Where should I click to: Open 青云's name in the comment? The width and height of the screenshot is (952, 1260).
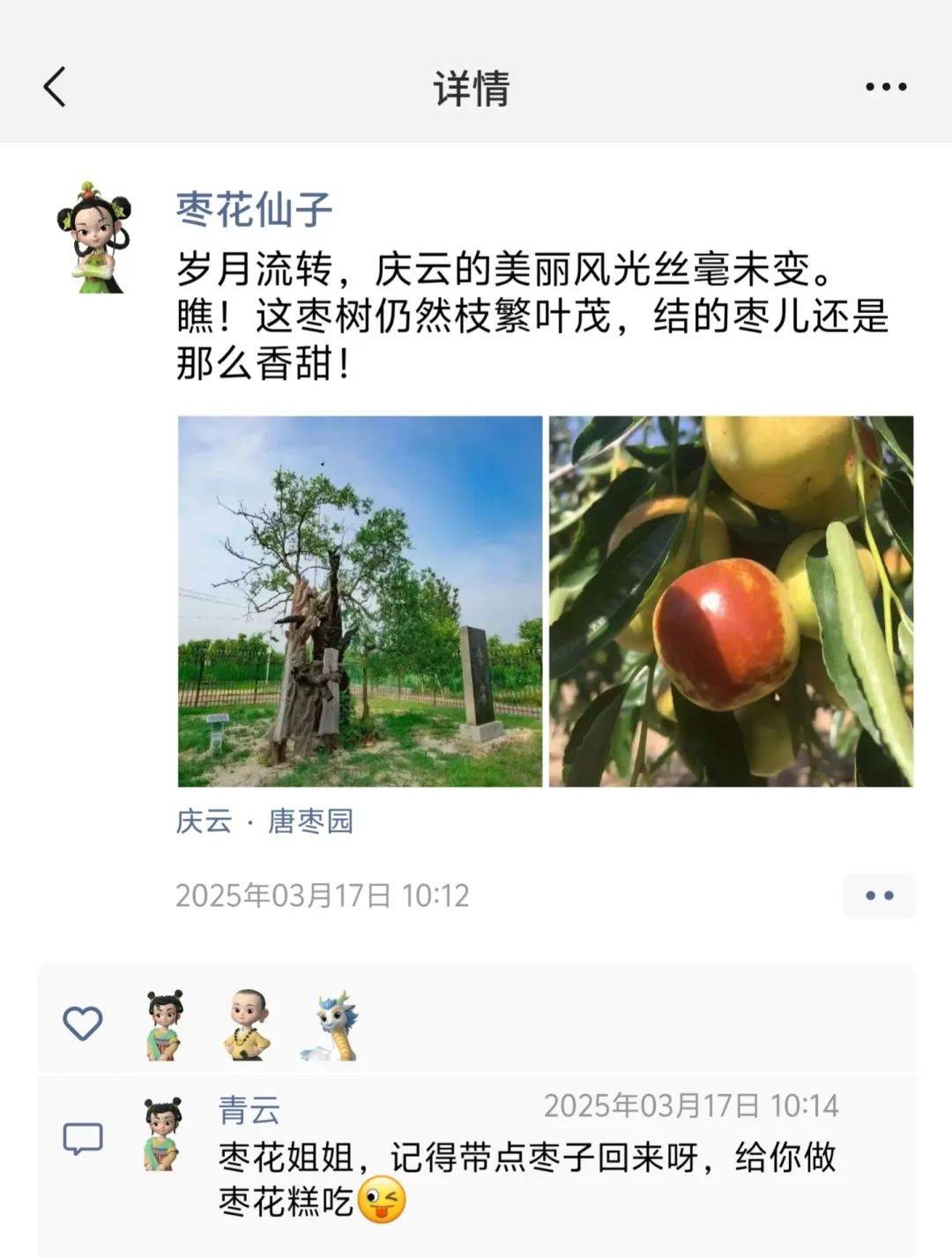tap(249, 1109)
